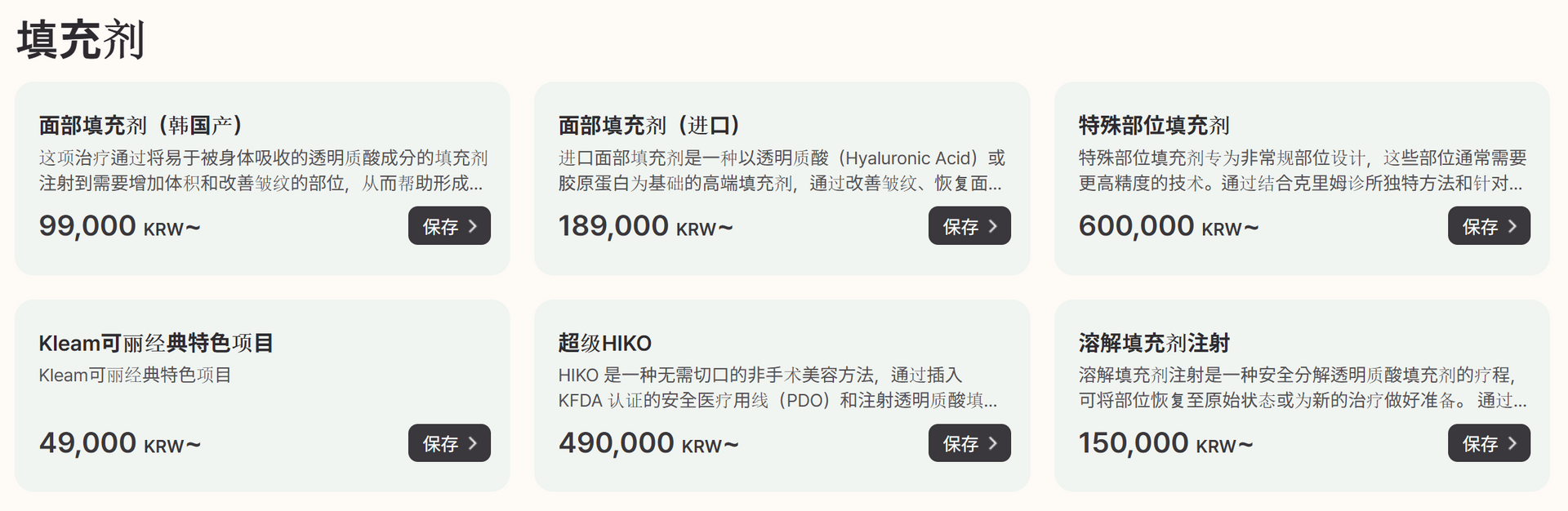View details of 面部填充剂（进口）

[x=649, y=126]
